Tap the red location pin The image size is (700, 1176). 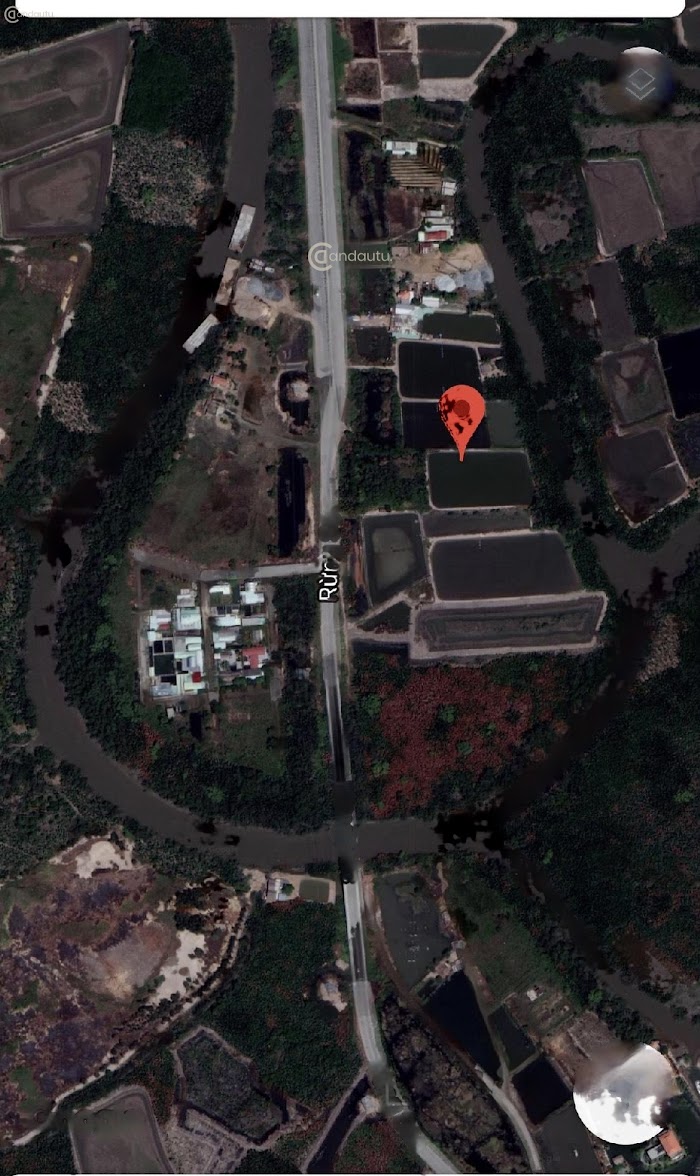click(x=462, y=415)
